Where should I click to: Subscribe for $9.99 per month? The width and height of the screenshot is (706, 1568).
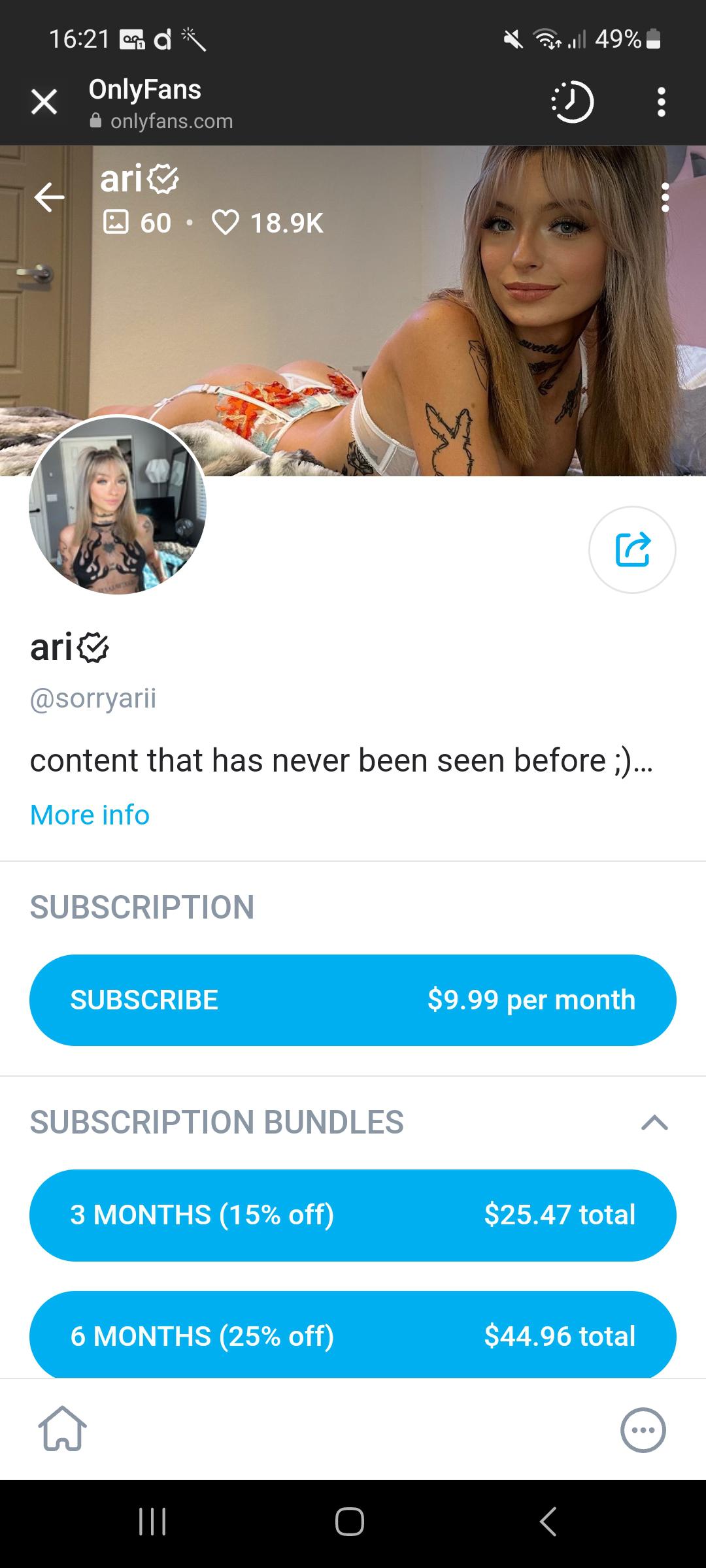(353, 1000)
